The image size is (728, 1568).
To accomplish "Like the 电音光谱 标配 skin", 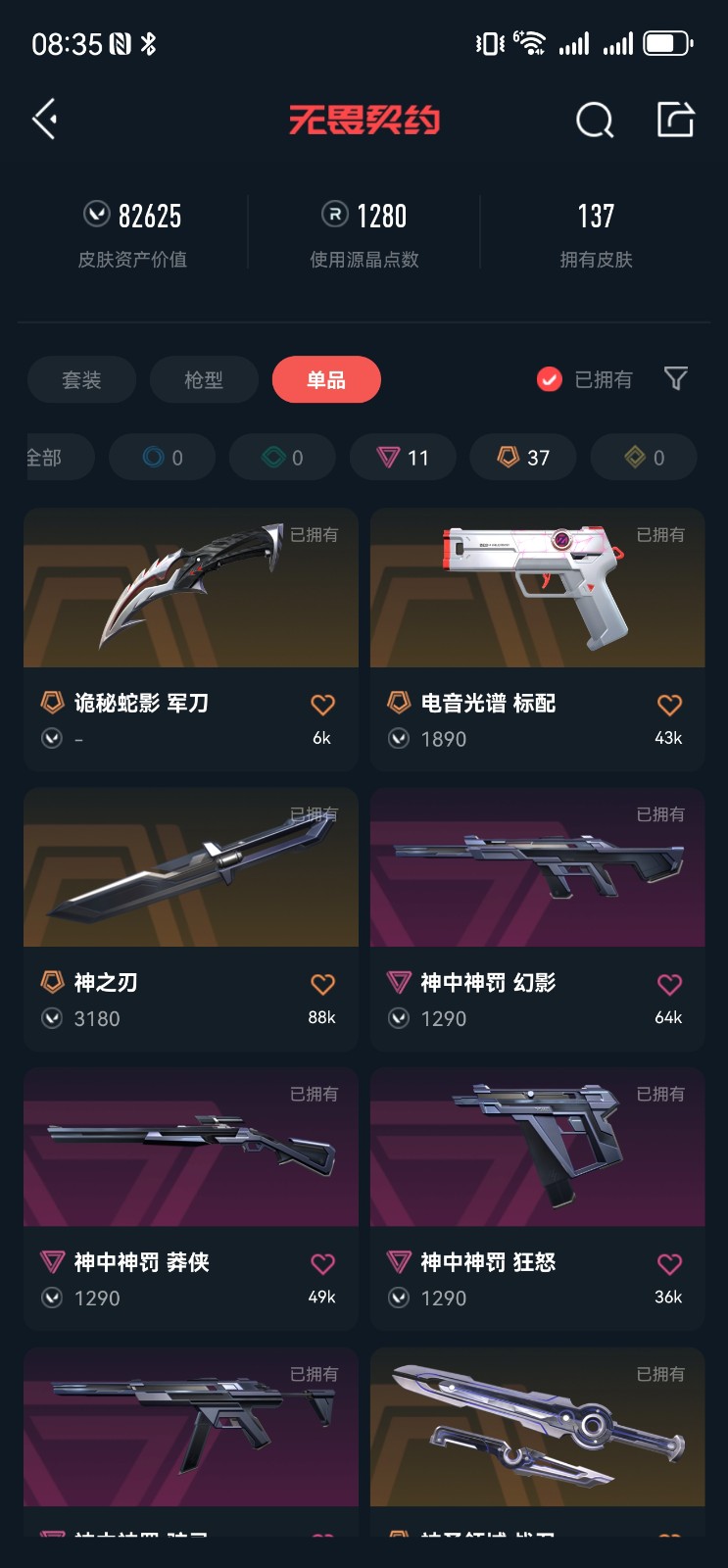I will 669,705.
